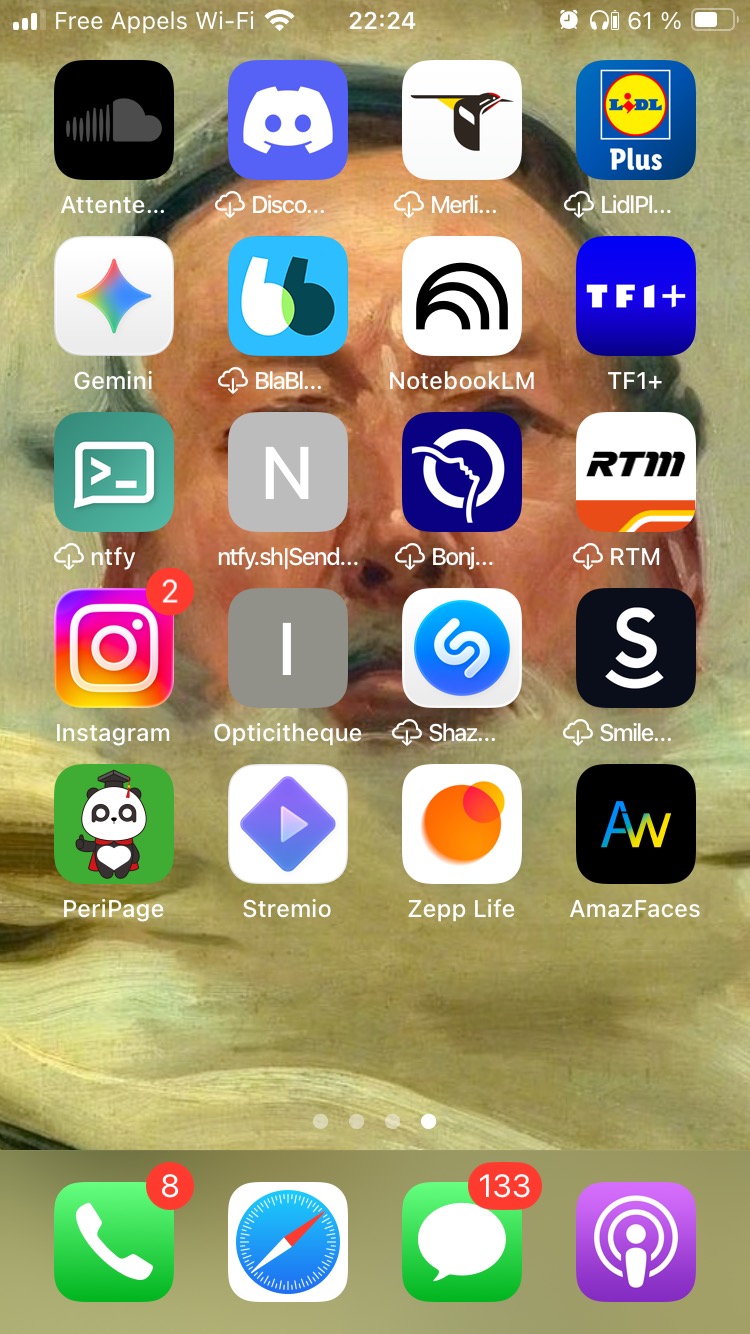Open the RTM transit app
Screen dimensions: 750x1334
click(x=636, y=472)
